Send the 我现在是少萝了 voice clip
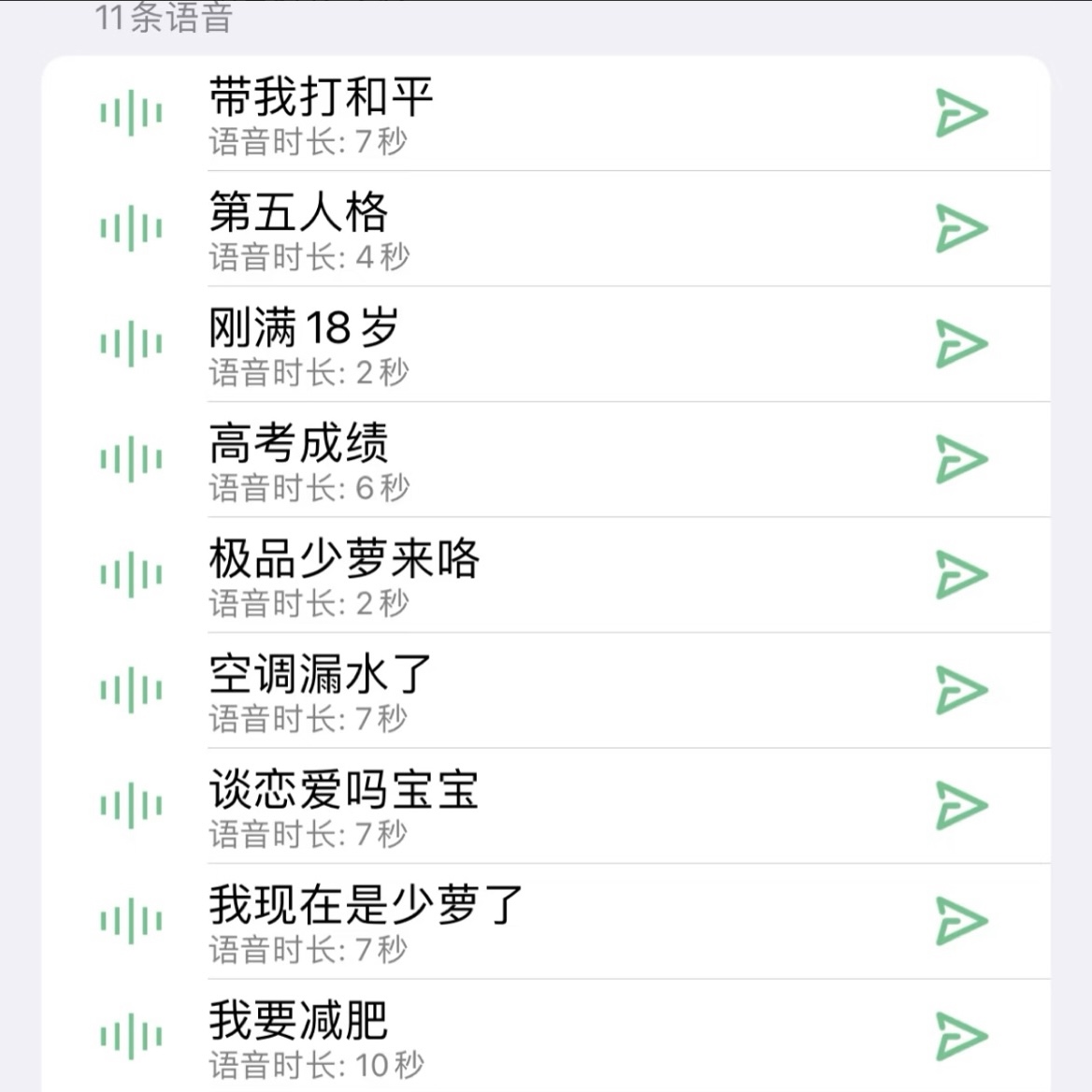 point(961,922)
